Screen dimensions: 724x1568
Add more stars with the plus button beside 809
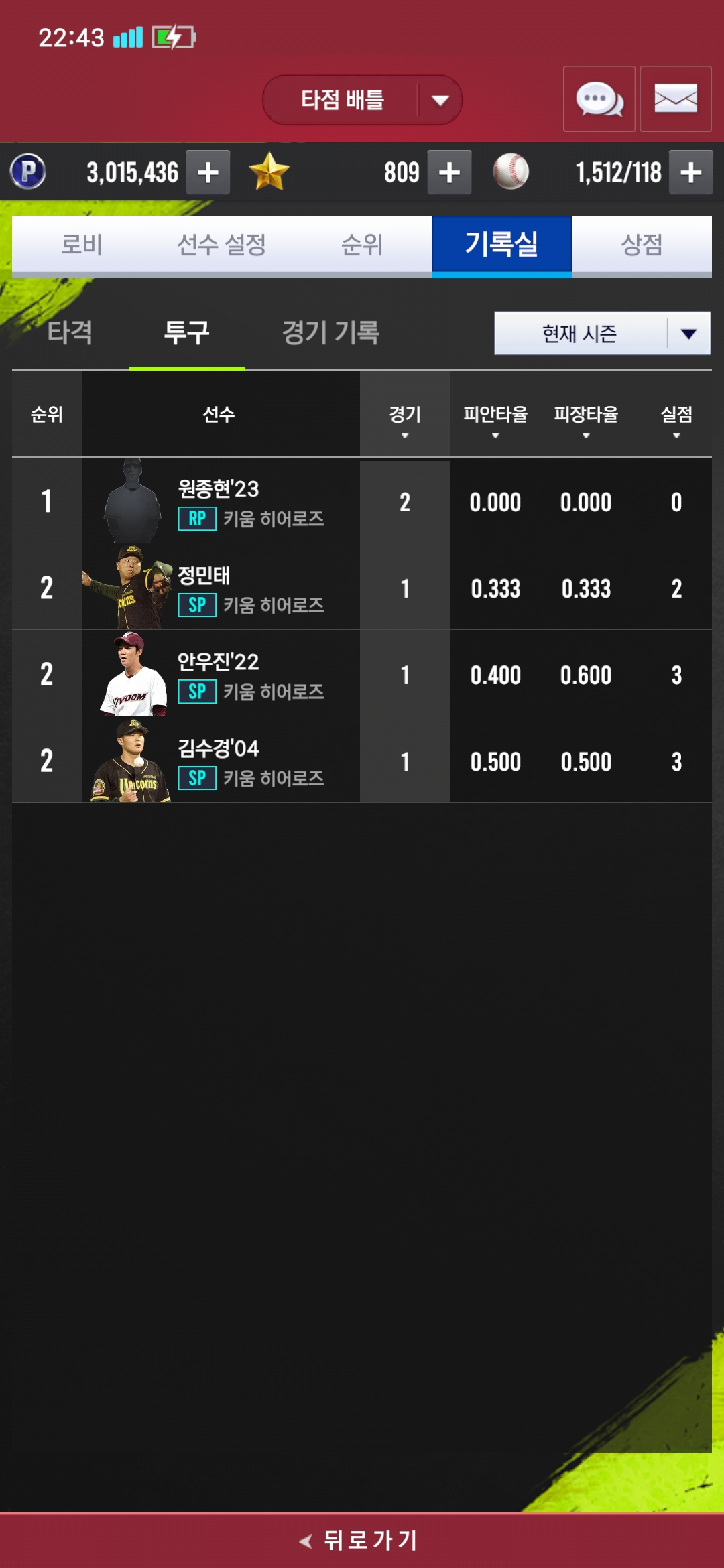click(x=449, y=173)
